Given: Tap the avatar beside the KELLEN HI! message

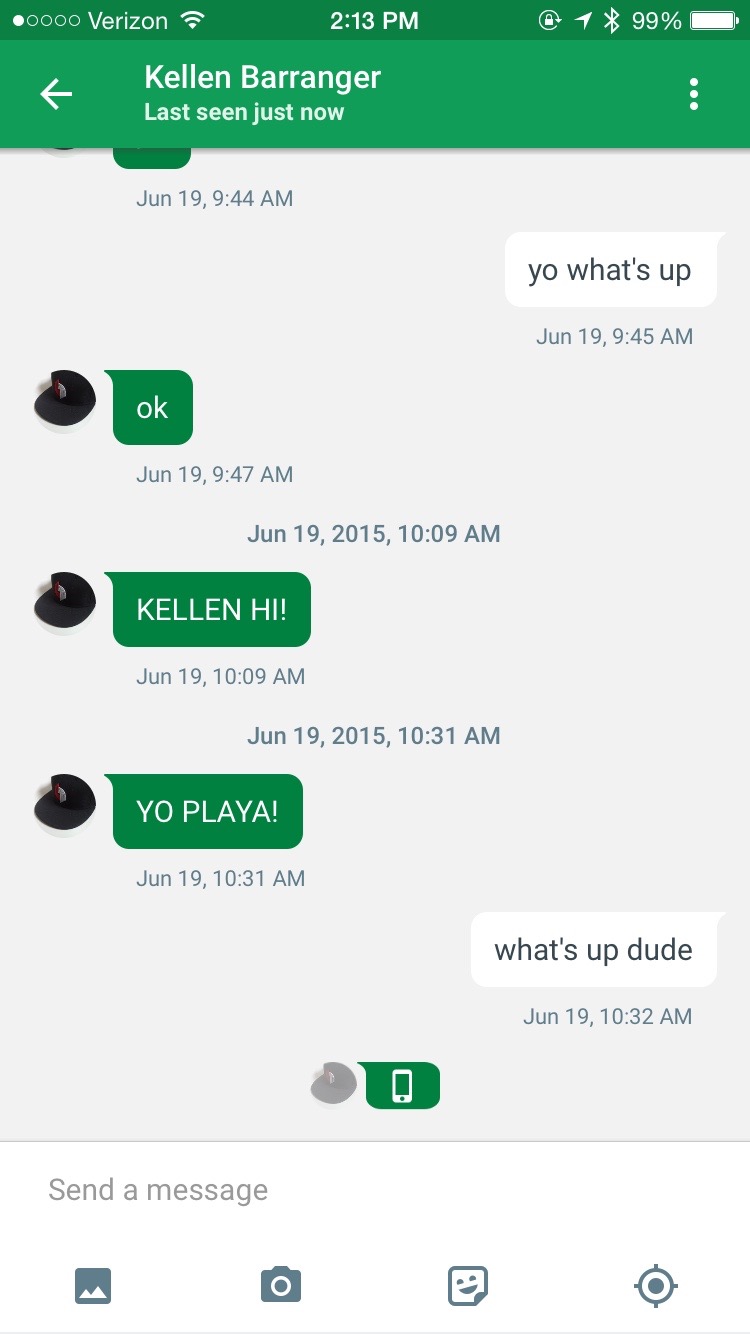Looking at the screenshot, I should (x=65, y=602).
